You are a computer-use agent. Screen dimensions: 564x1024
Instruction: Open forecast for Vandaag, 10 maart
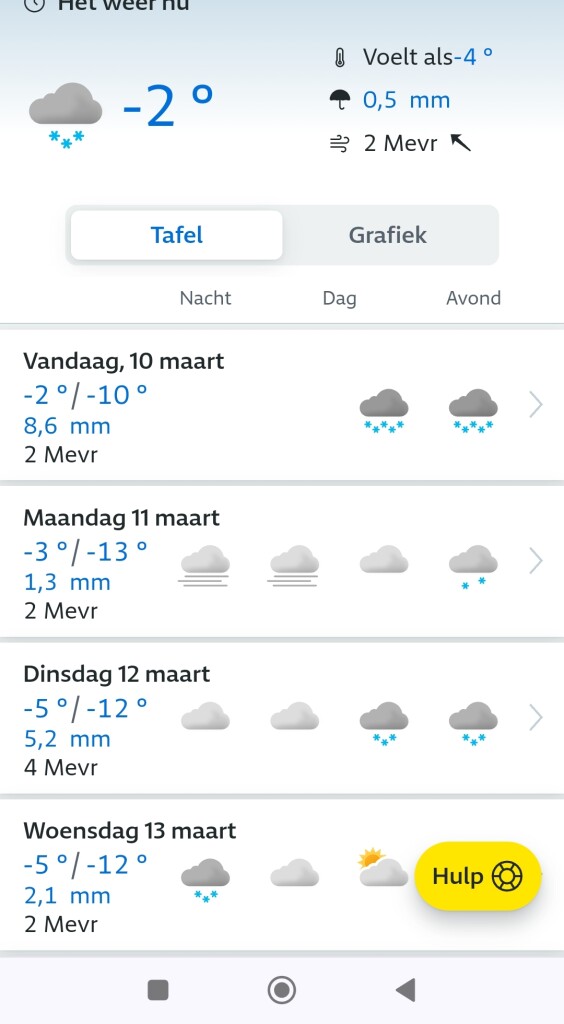click(282, 406)
